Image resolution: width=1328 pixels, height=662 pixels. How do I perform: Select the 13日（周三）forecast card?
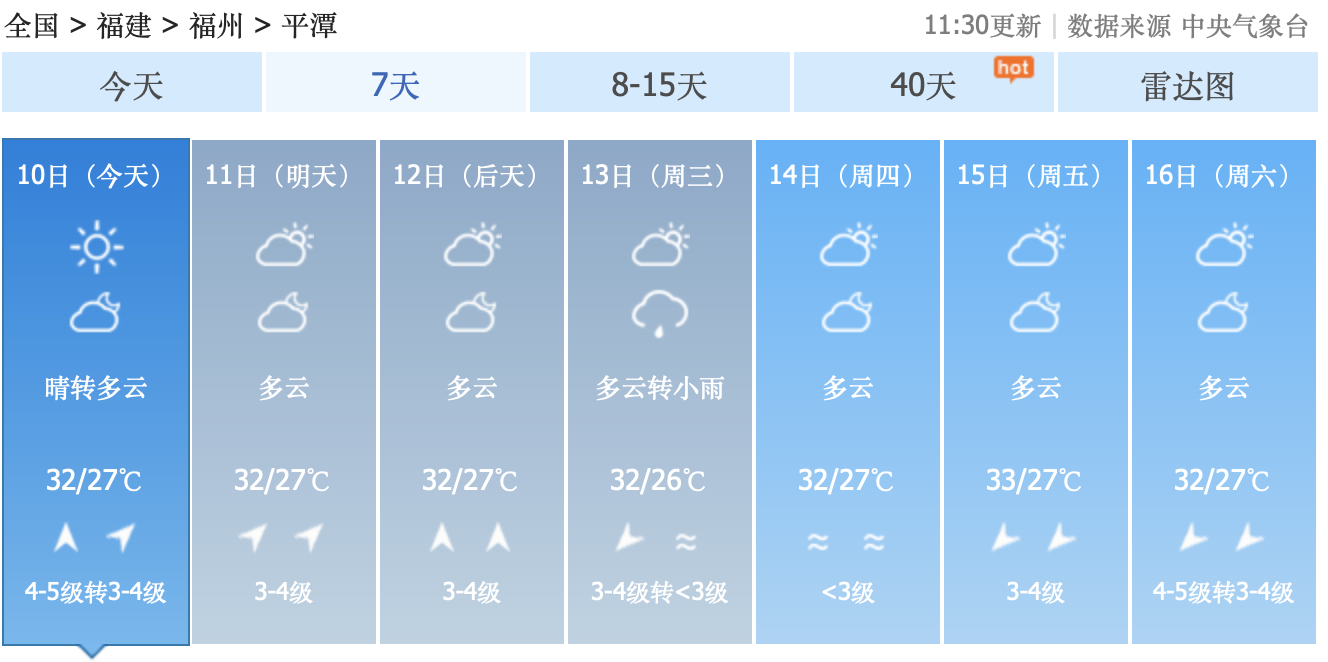[660, 390]
